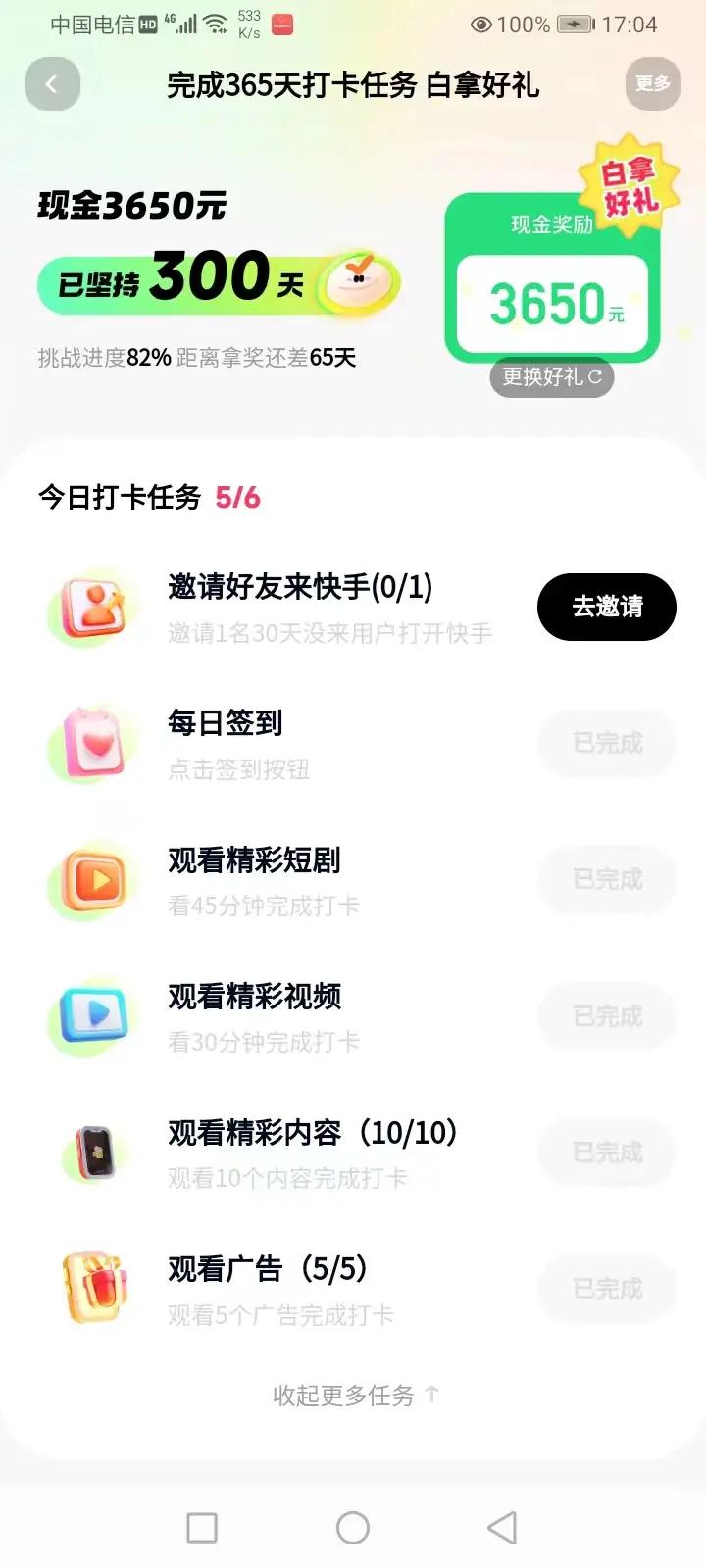The width and height of the screenshot is (706, 1568).
Task: Tap the 更换好礼 change reward button
Action: (x=551, y=376)
